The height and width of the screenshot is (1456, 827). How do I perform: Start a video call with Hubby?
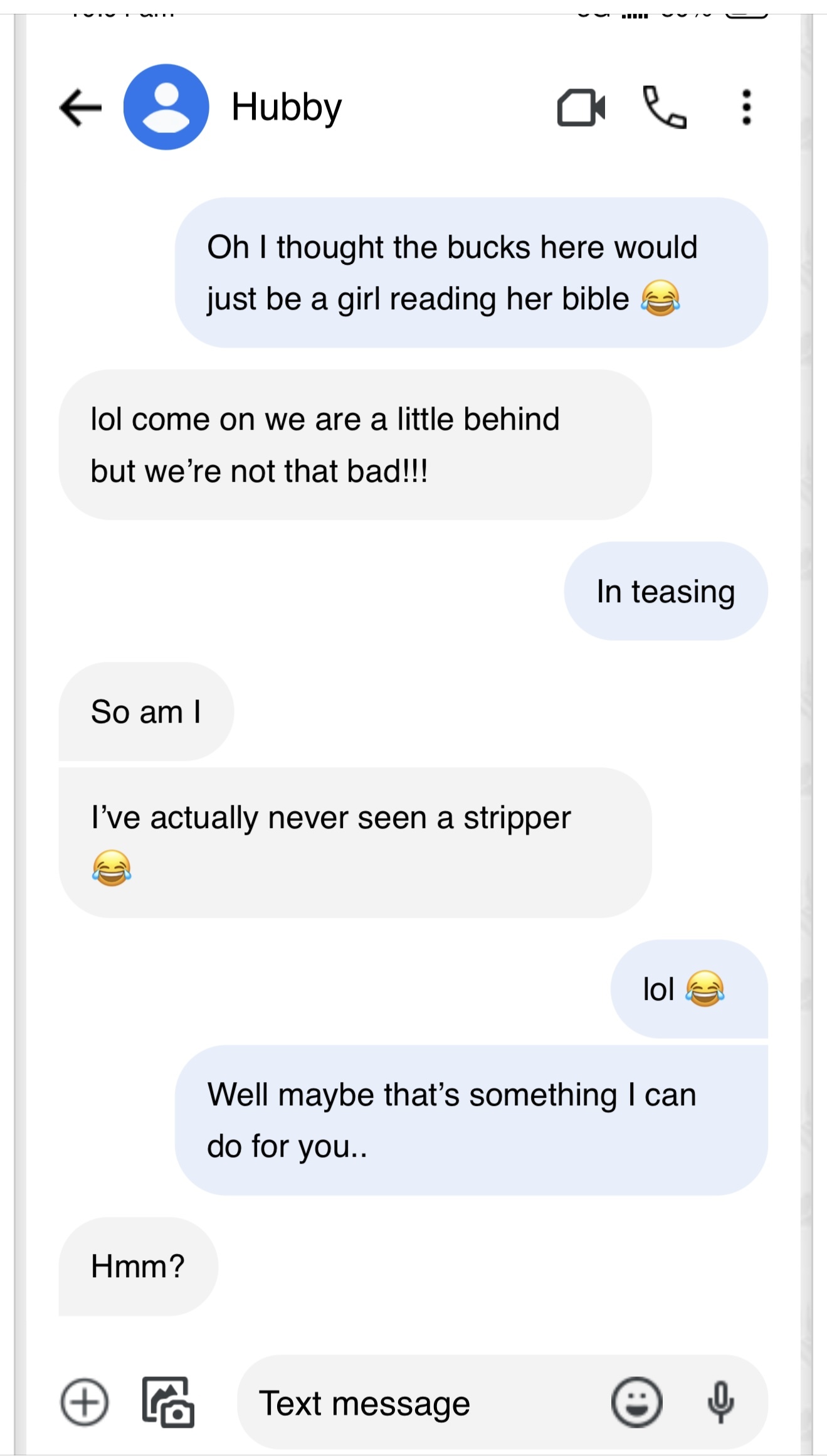tap(581, 108)
